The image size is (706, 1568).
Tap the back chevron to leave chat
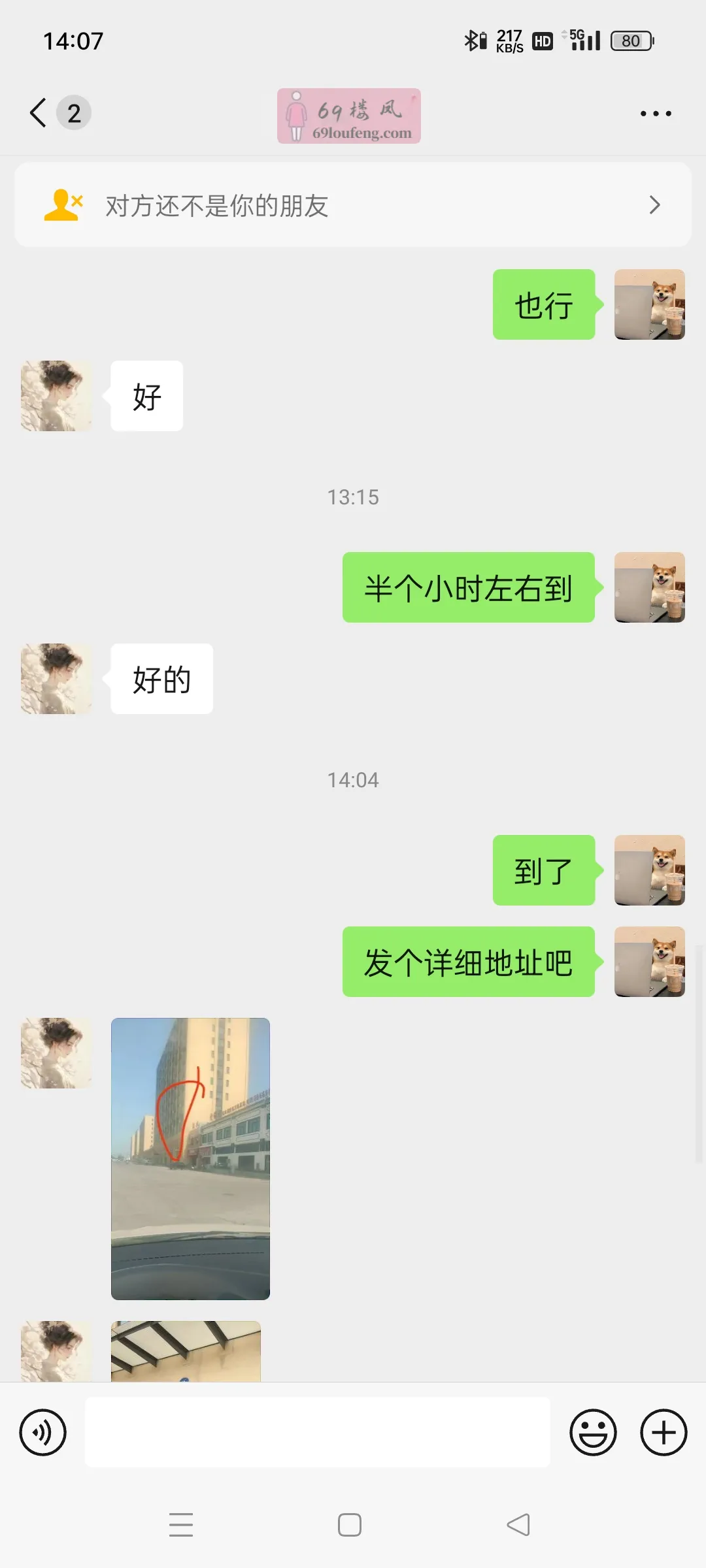pyautogui.click(x=37, y=112)
